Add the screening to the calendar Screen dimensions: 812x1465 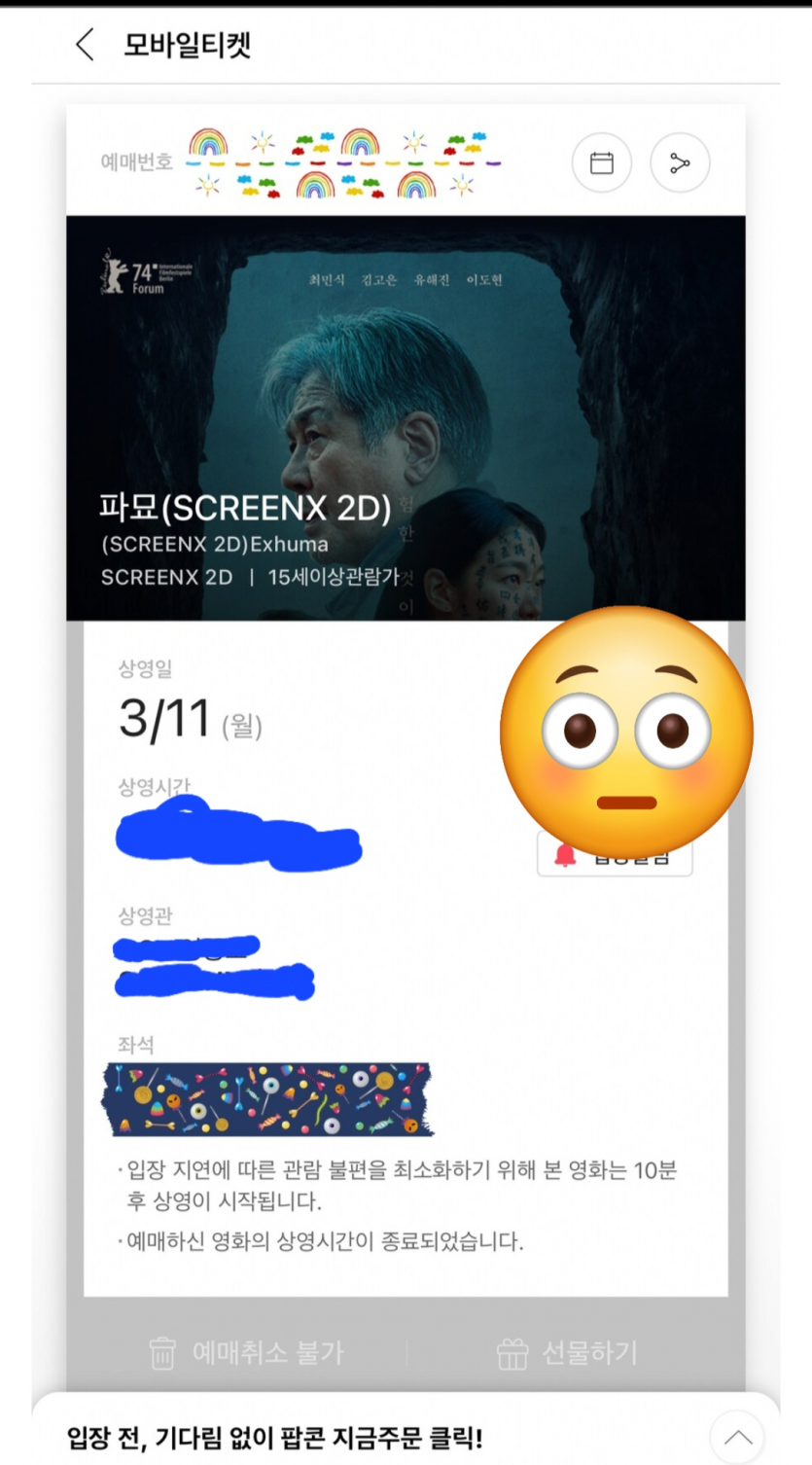(x=602, y=163)
